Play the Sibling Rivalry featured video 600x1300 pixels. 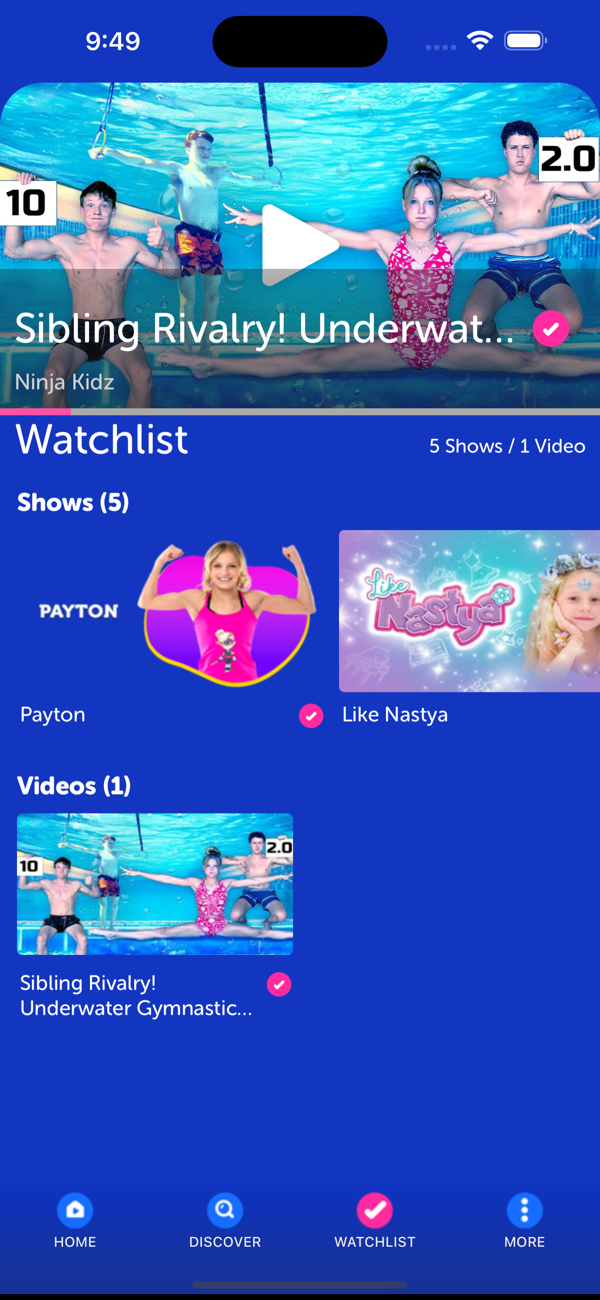click(x=298, y=246)
